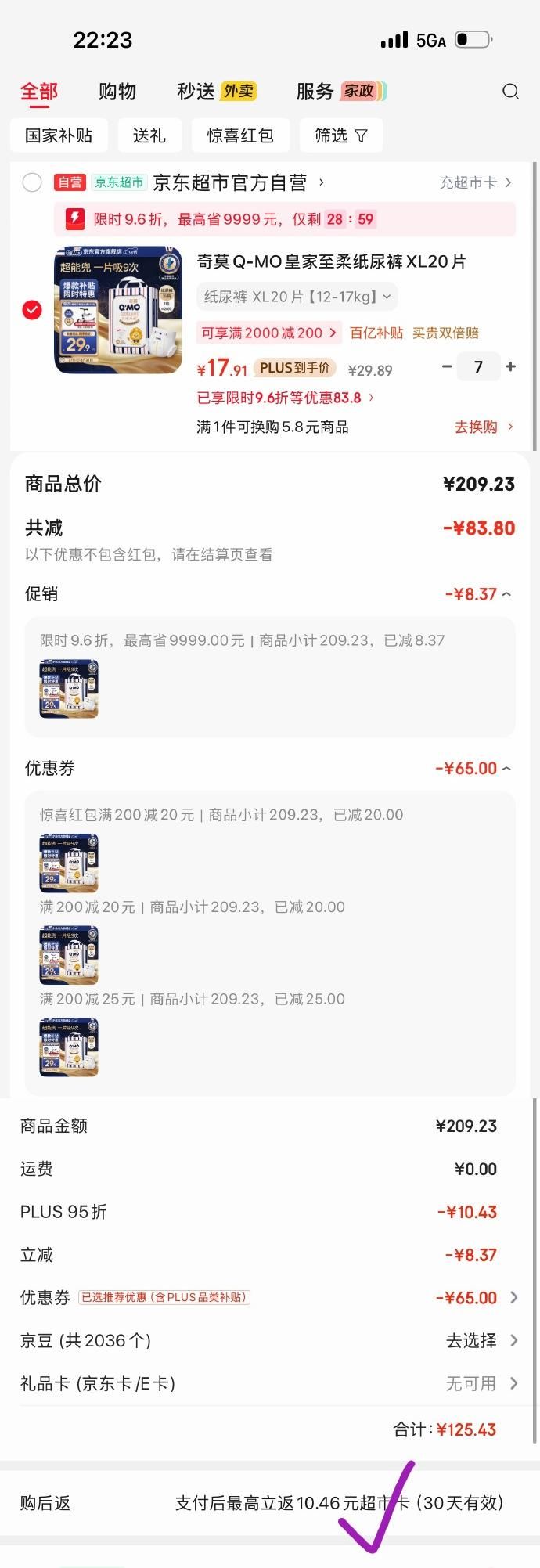Screen dimensions: 540x1568
Task: Open 充超市卡 link
Action: pyautogui.click(x=475, y=182)
